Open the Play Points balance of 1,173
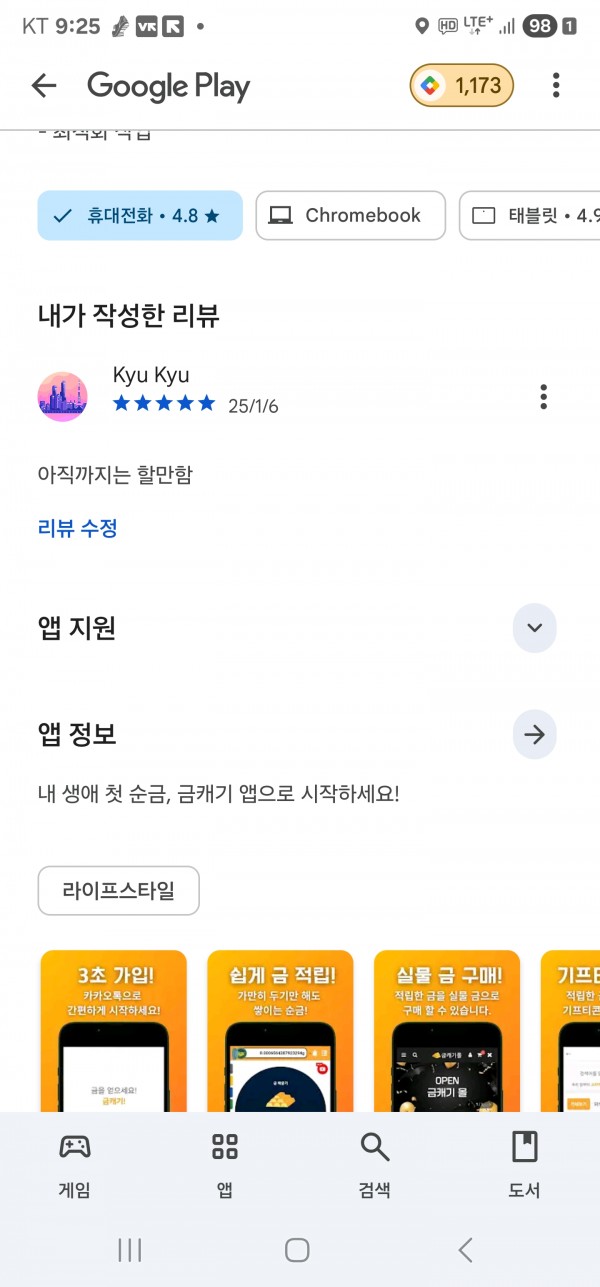Viewport: 600px width, 1287px height. point(461,86)
